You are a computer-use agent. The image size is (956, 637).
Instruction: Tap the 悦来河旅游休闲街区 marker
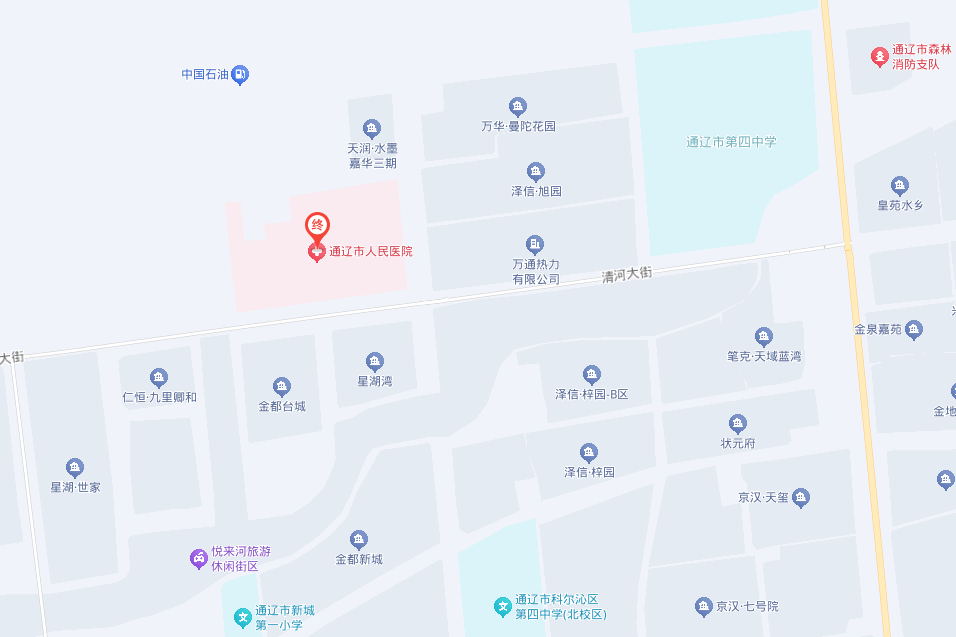(x=198, y=558)
